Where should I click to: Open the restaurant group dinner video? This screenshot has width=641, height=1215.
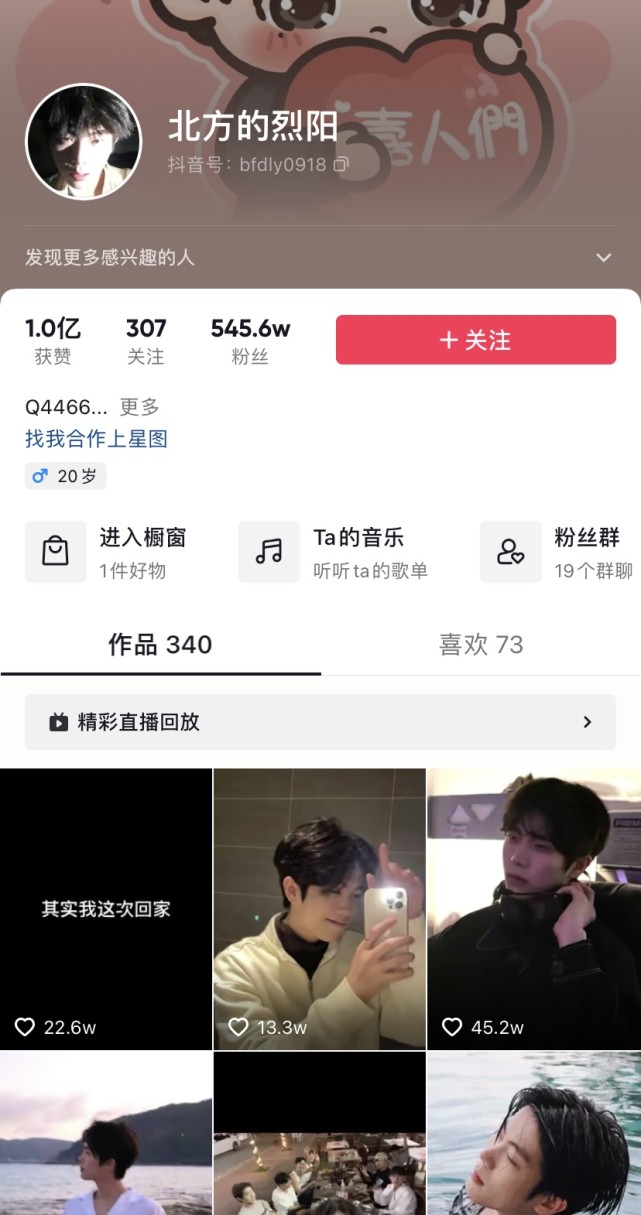pyautogui.click(x=320, y=1160)
